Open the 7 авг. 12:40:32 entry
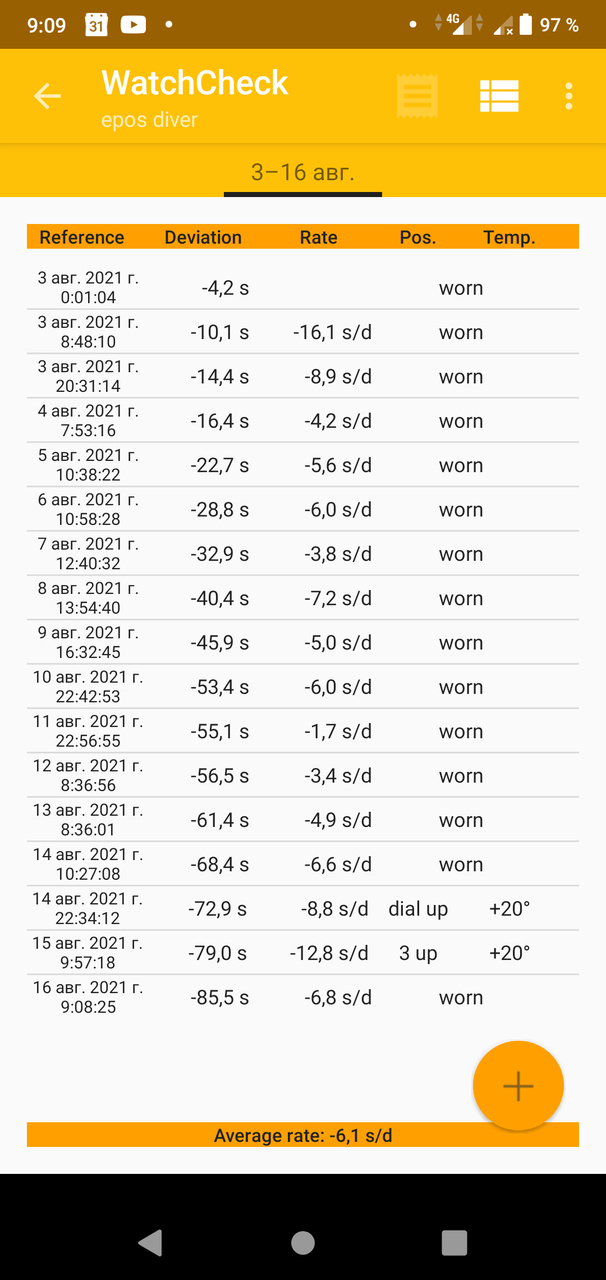Image resolution: width=606 pixels, height=1280 pixels. pyautogui.click(x=302, y=554)
